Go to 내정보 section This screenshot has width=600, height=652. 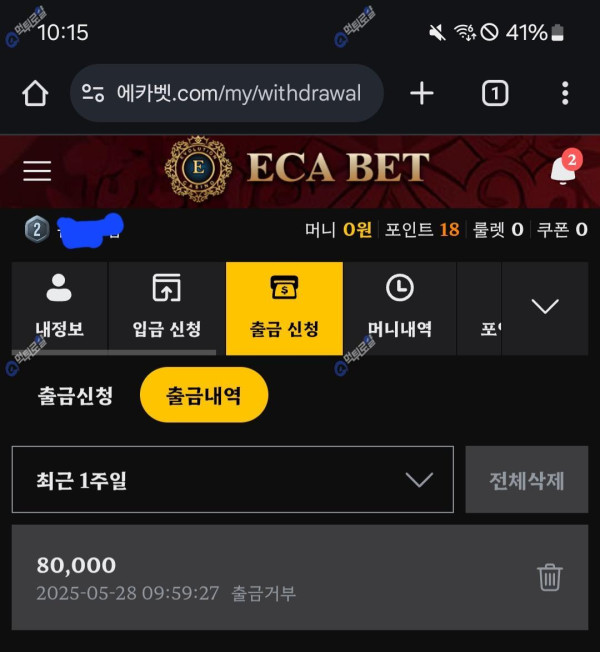[59, 308]
